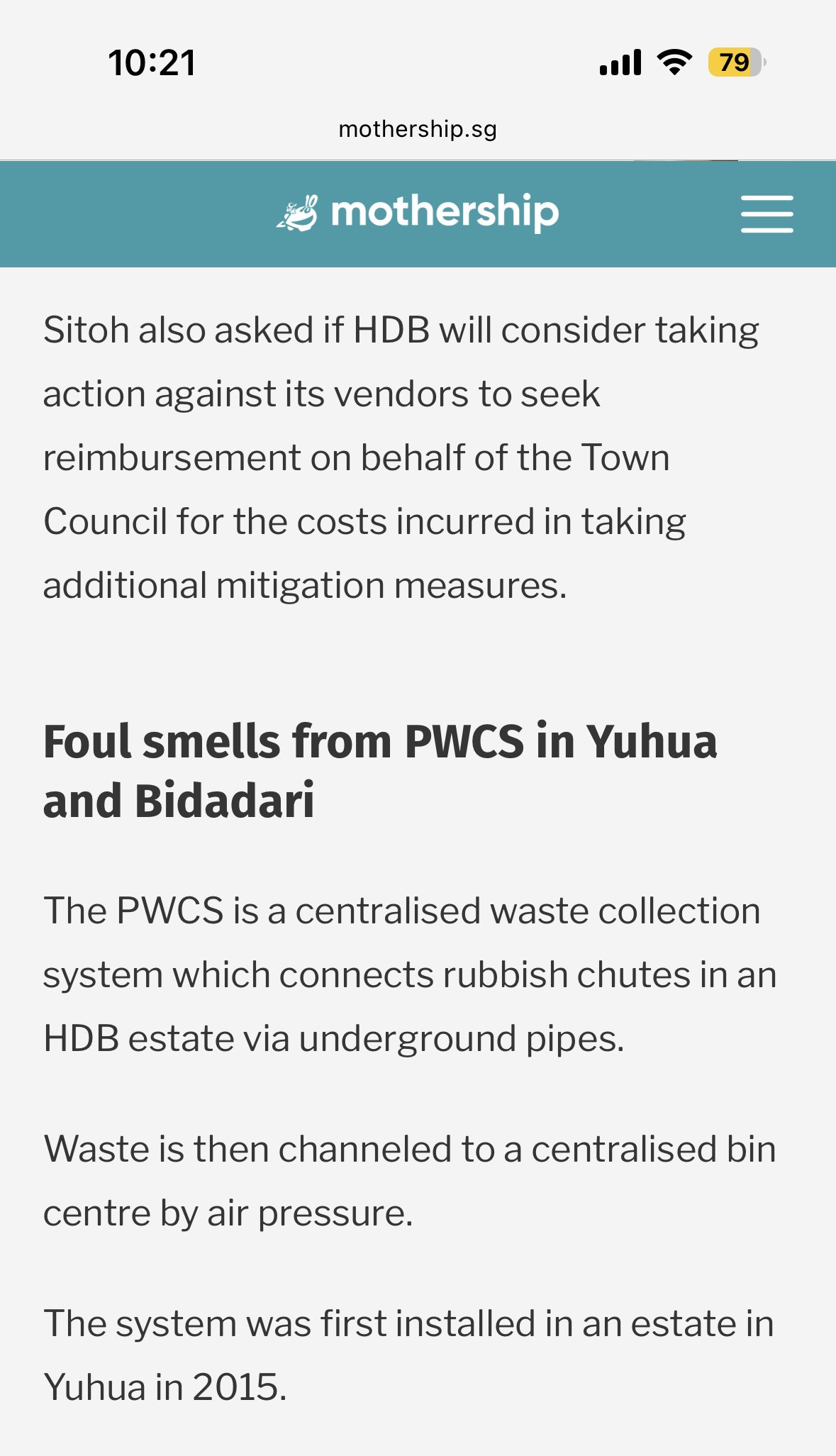
Task: Tap the Mothership logo to go home
Action: (x=418, y=213)
